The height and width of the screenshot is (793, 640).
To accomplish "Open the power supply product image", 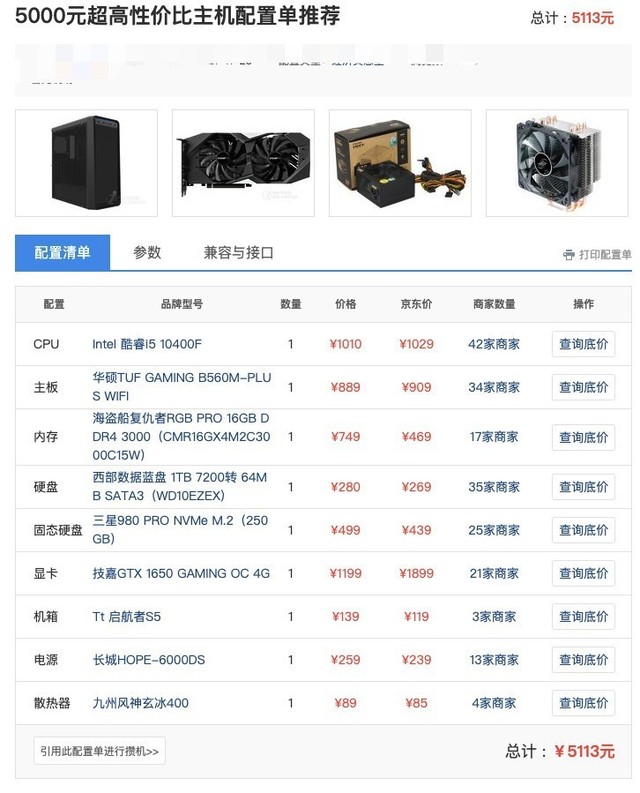I will pyautogui.click(x=400, y=163).
